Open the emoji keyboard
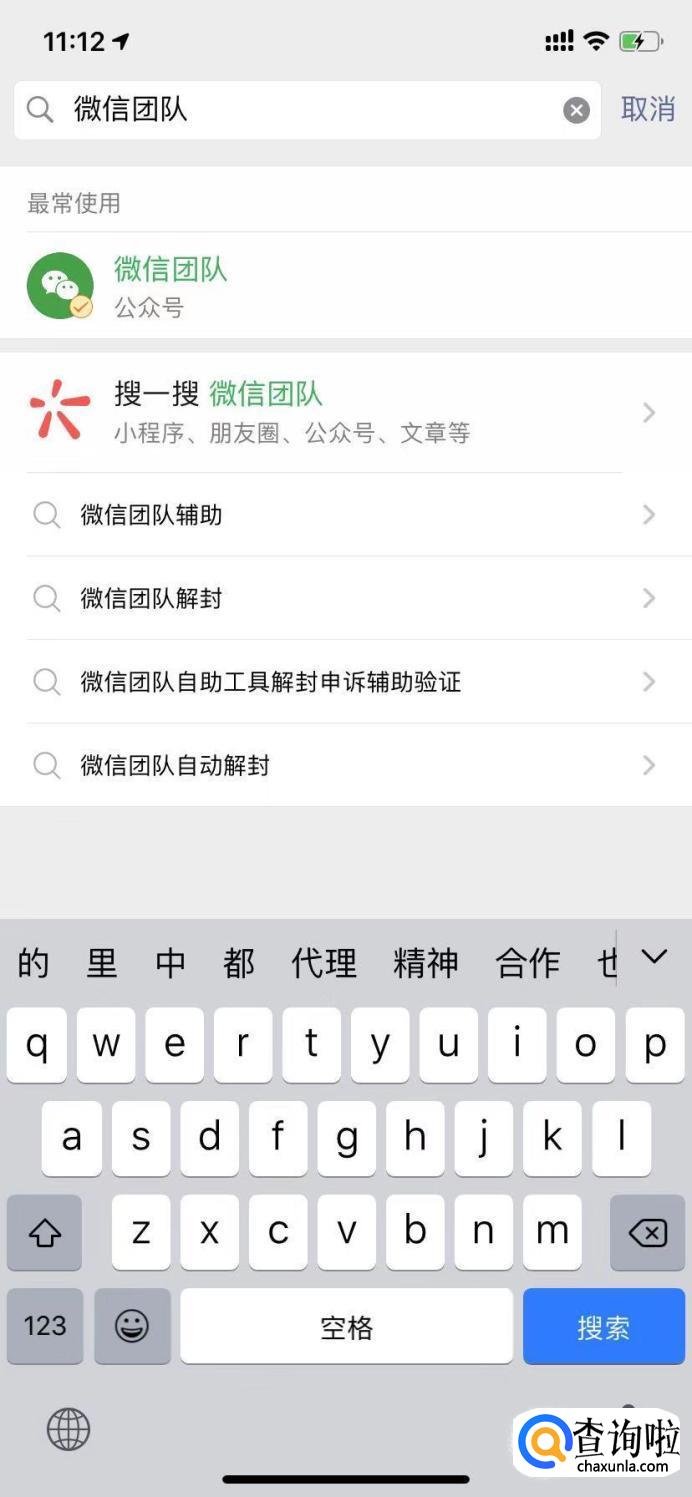 pos(132,1327)
